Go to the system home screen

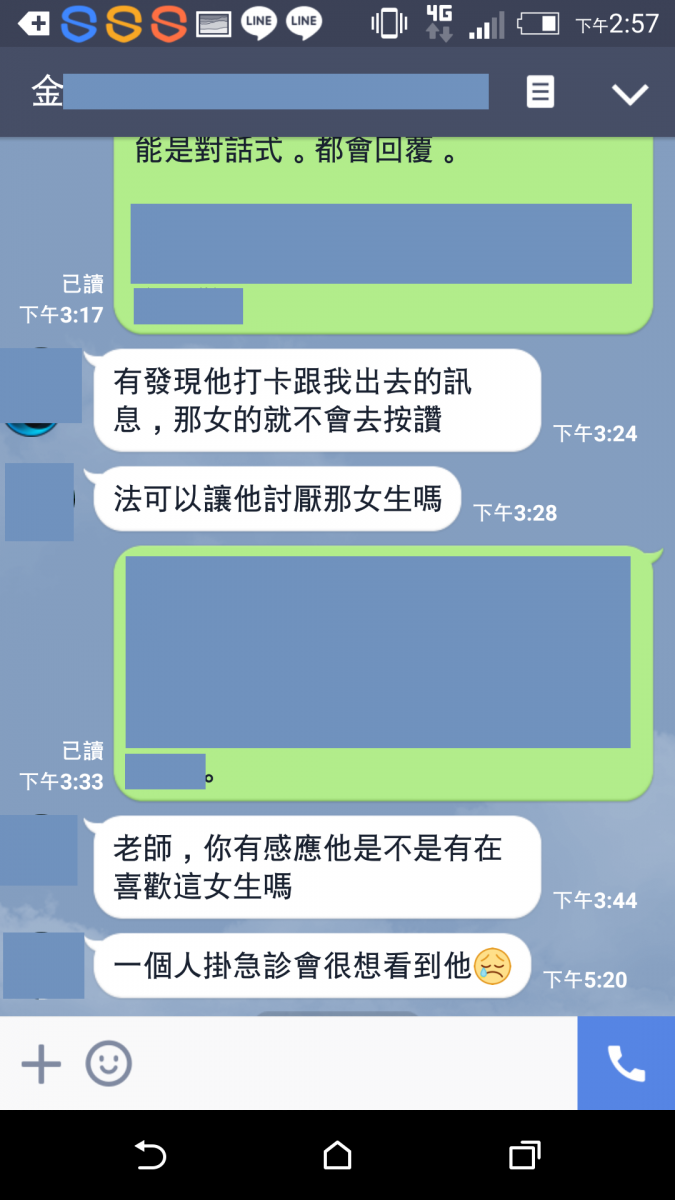[338, 1156]
